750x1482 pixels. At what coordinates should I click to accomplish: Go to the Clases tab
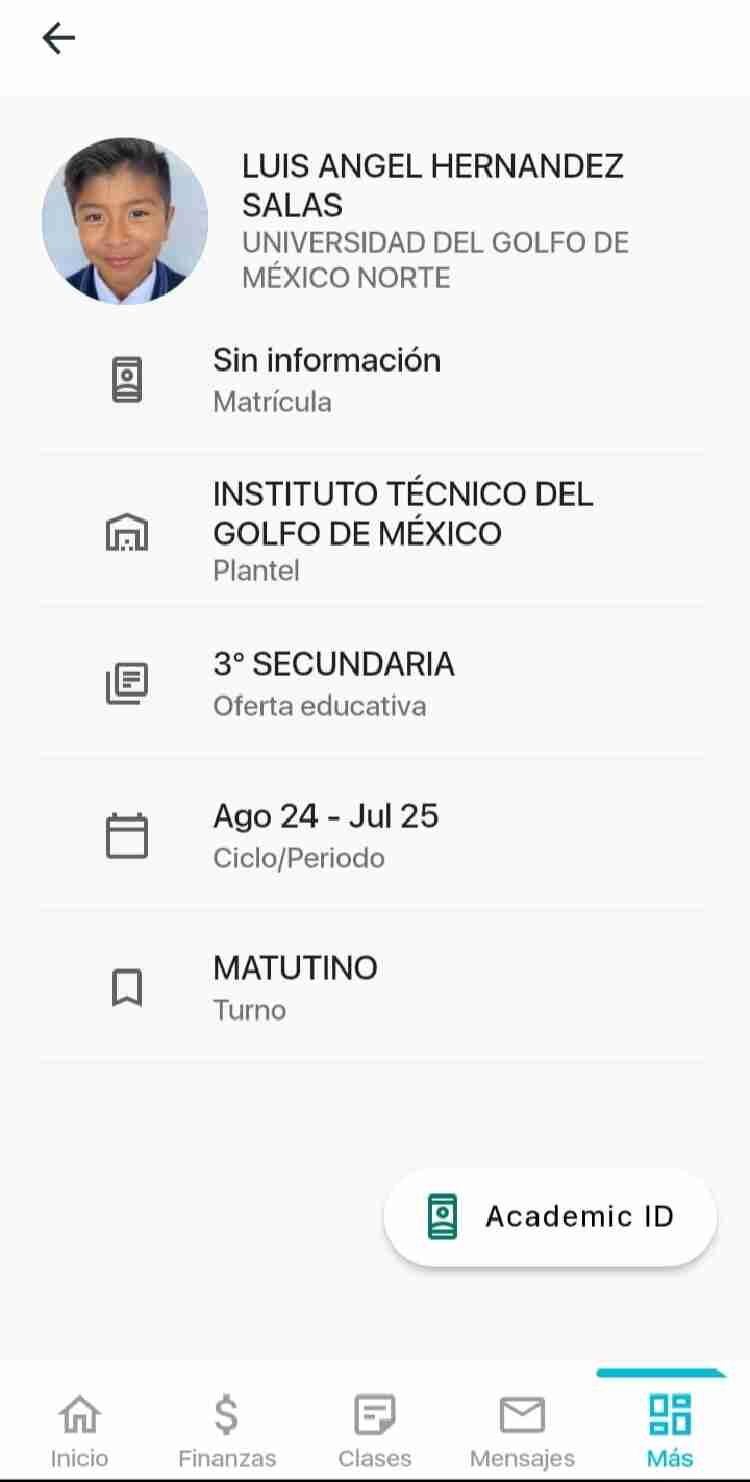pyautogui.click(x=375, y=1429)
